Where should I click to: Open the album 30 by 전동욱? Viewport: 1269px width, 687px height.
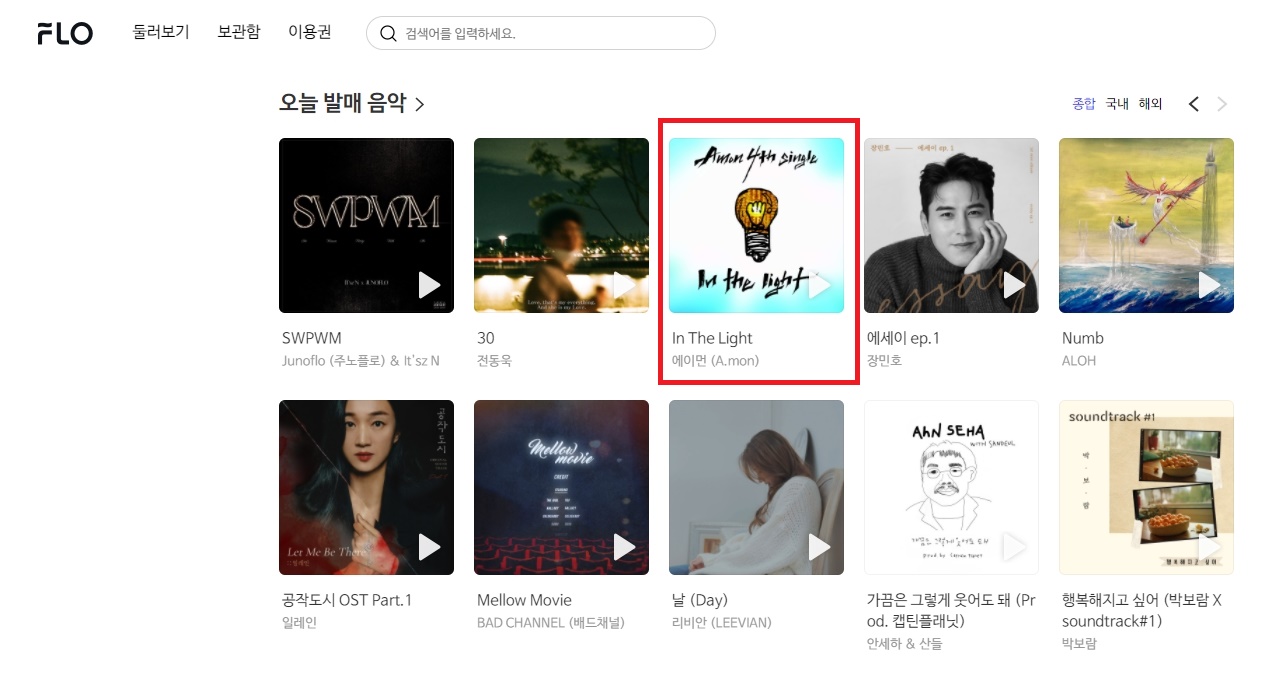(x=560, y=225)
